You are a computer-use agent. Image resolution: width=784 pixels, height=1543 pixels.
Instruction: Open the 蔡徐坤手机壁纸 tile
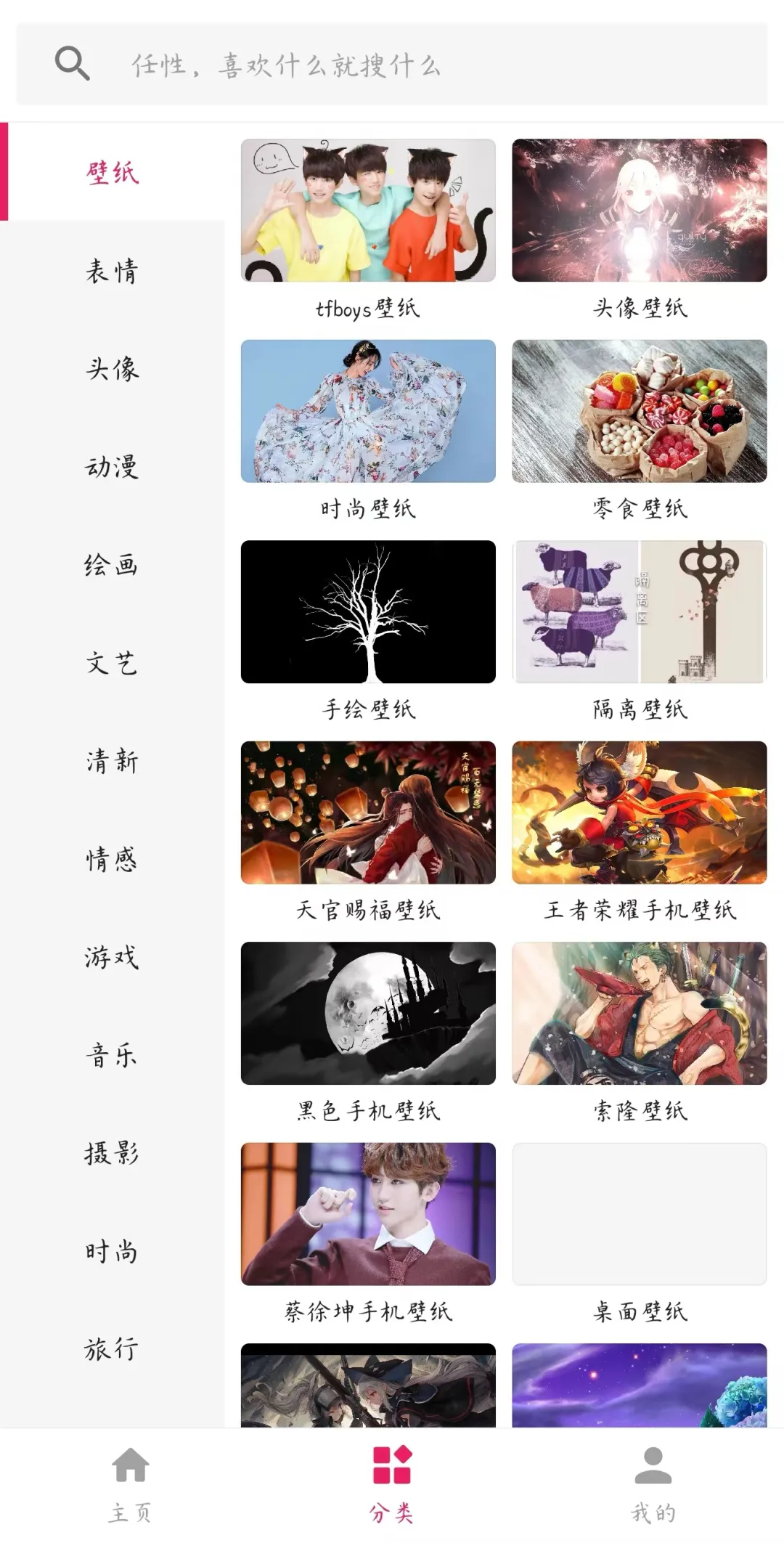pos(368,1214)
